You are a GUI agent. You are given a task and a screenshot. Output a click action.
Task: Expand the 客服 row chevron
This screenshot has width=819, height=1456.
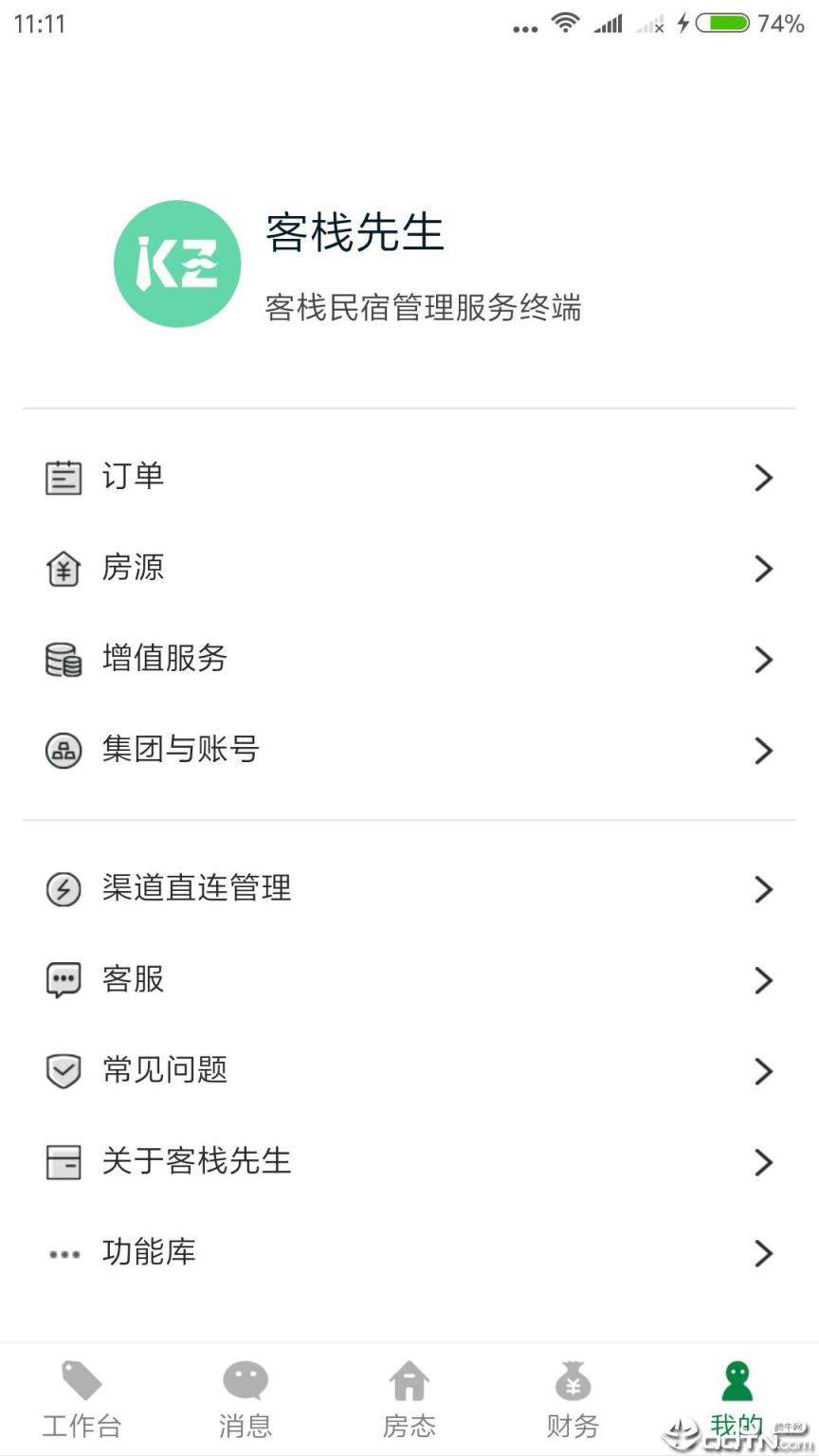tap(764, 979)
